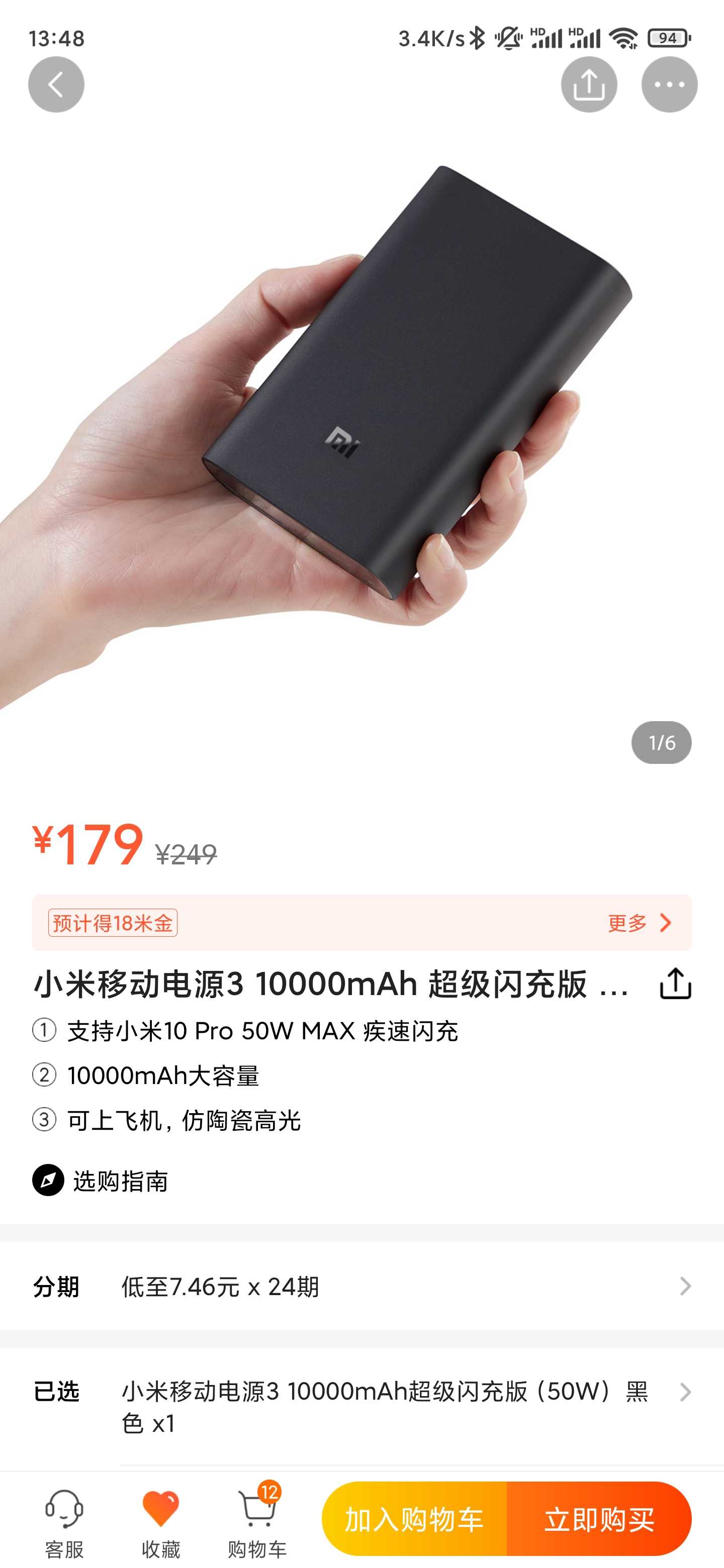
Task: Tap 加入购物车 to add to cart
Action: (414, 1519)
